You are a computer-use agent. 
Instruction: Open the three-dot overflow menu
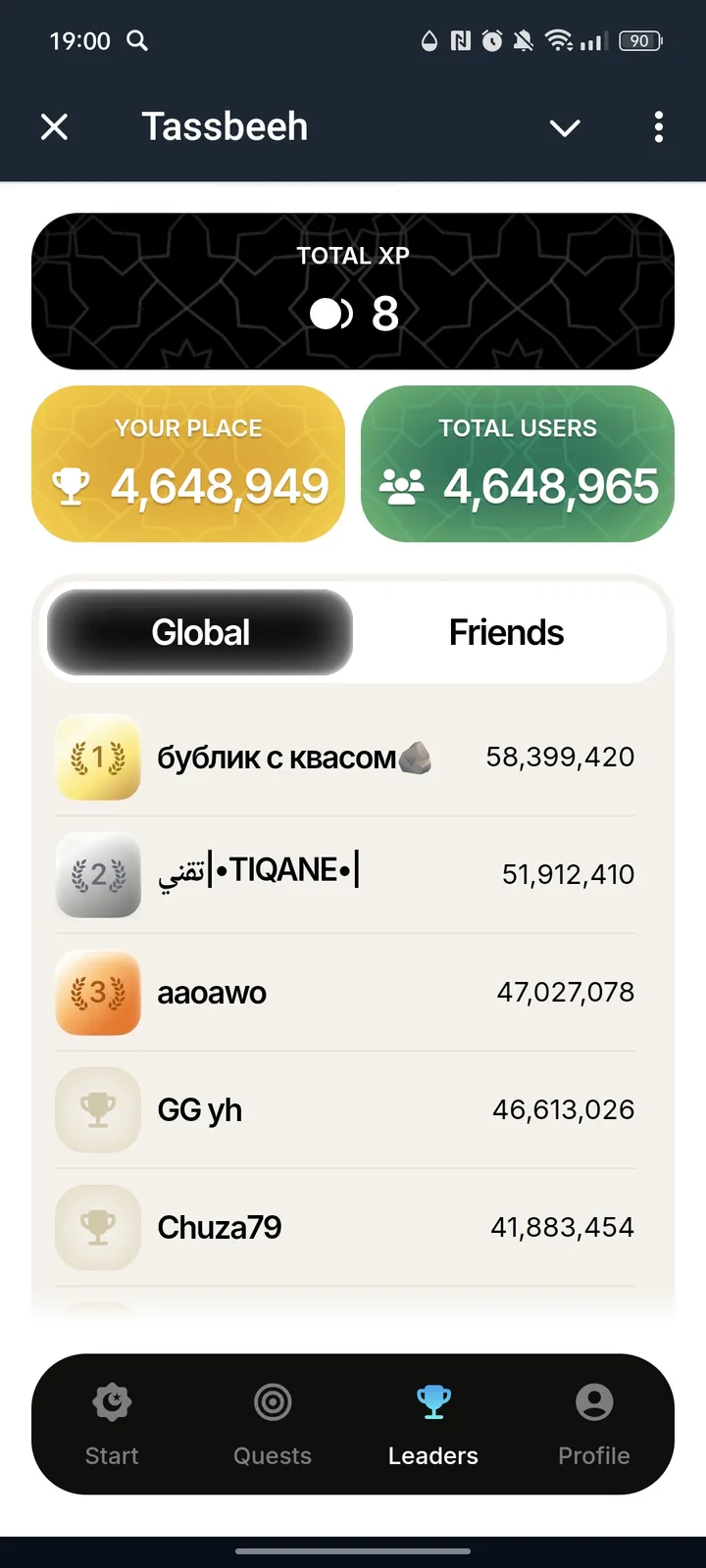tap(658, 127)
